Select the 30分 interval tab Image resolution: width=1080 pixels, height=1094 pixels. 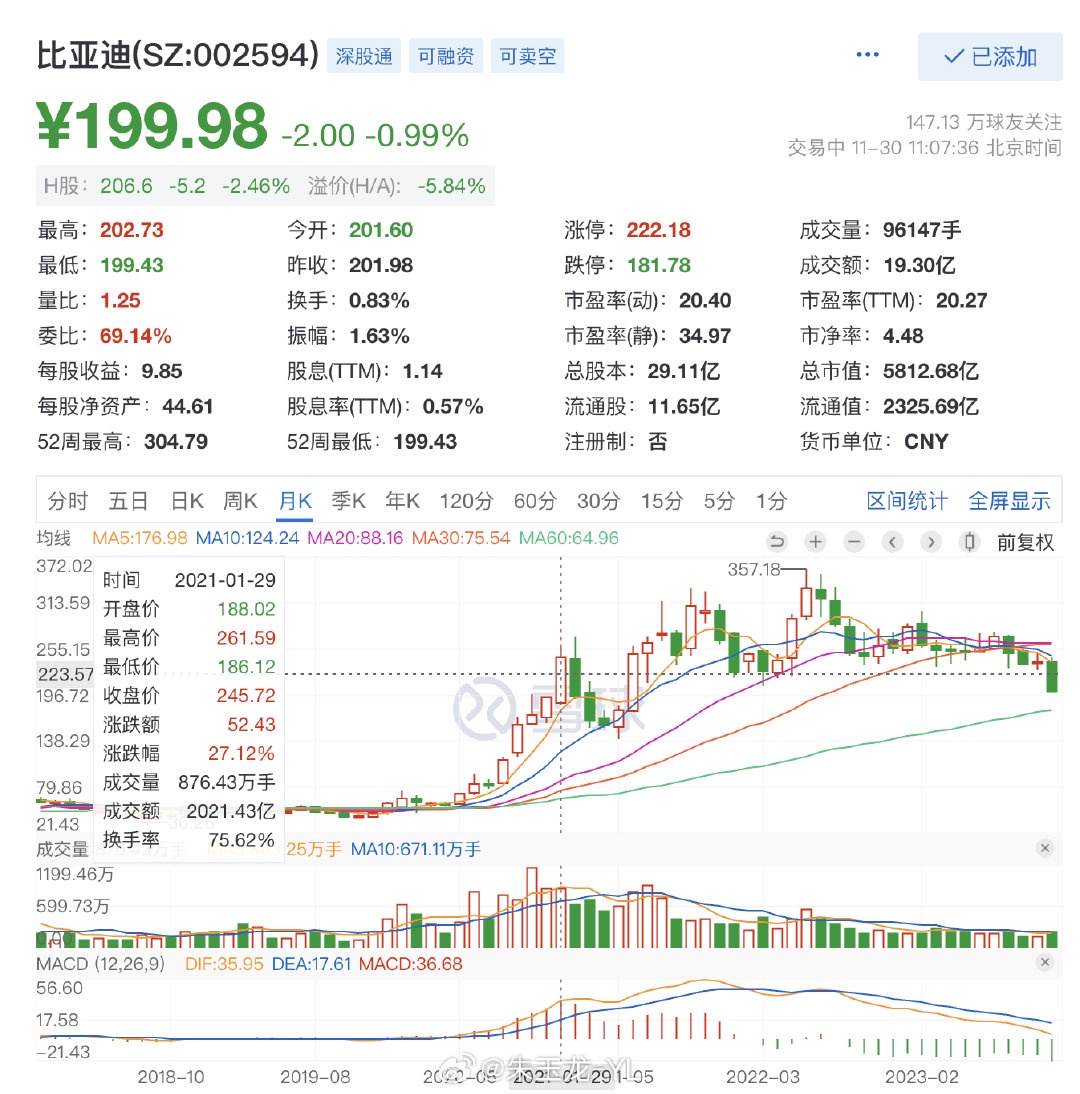click(x=598, y=501)
